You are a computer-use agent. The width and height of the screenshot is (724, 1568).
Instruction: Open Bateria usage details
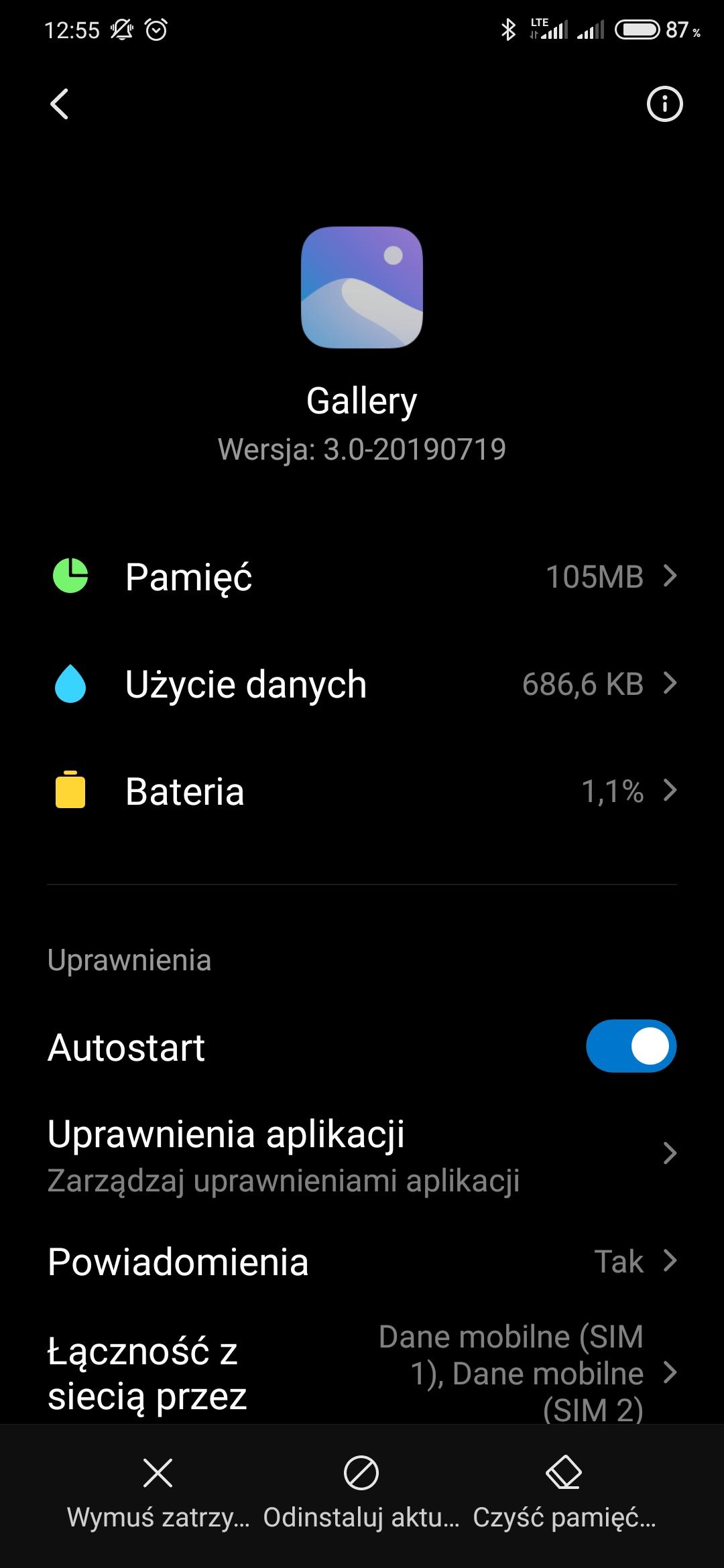(x=362, y=791)
